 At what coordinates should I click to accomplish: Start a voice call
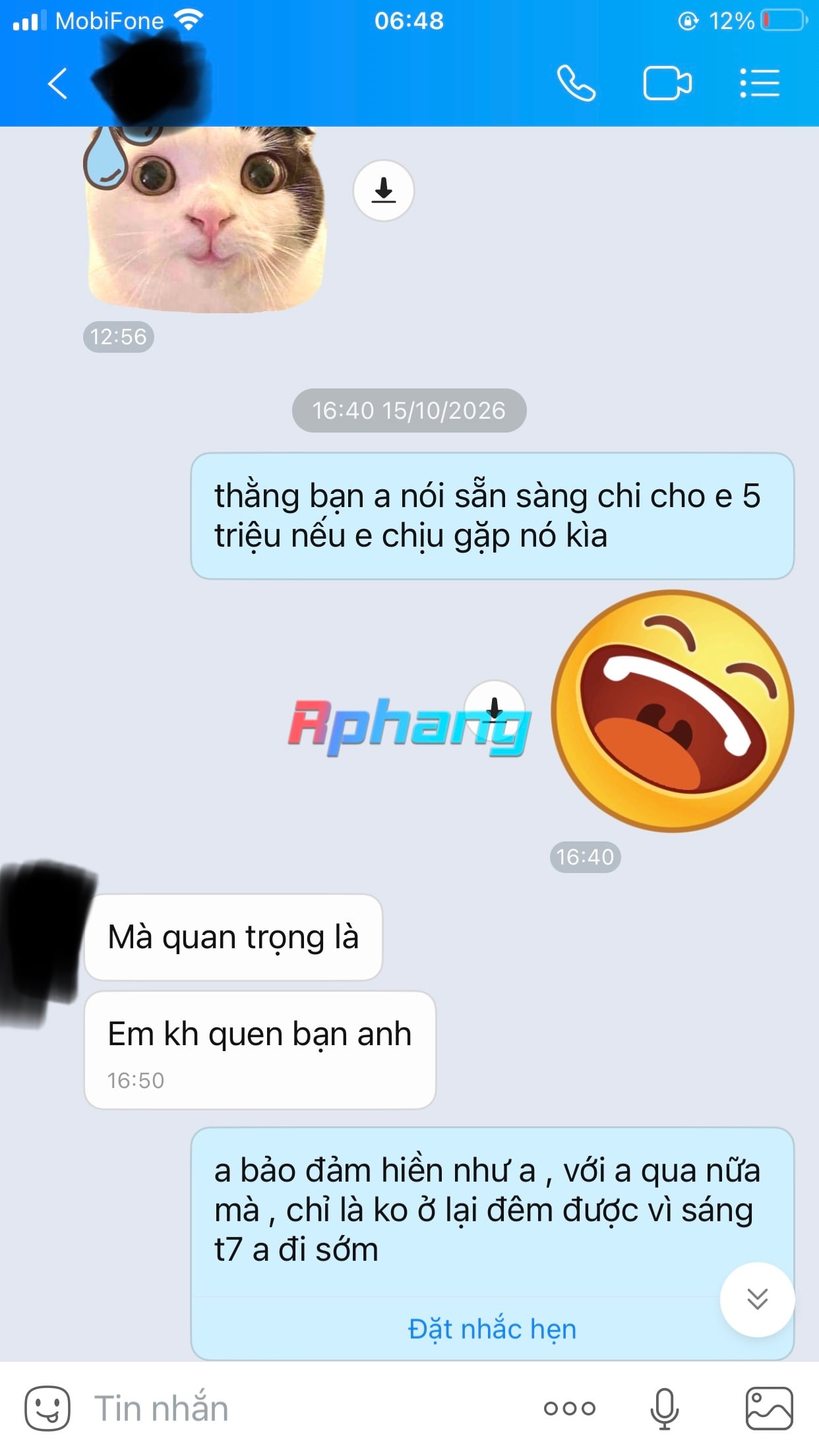click(576, 83)
